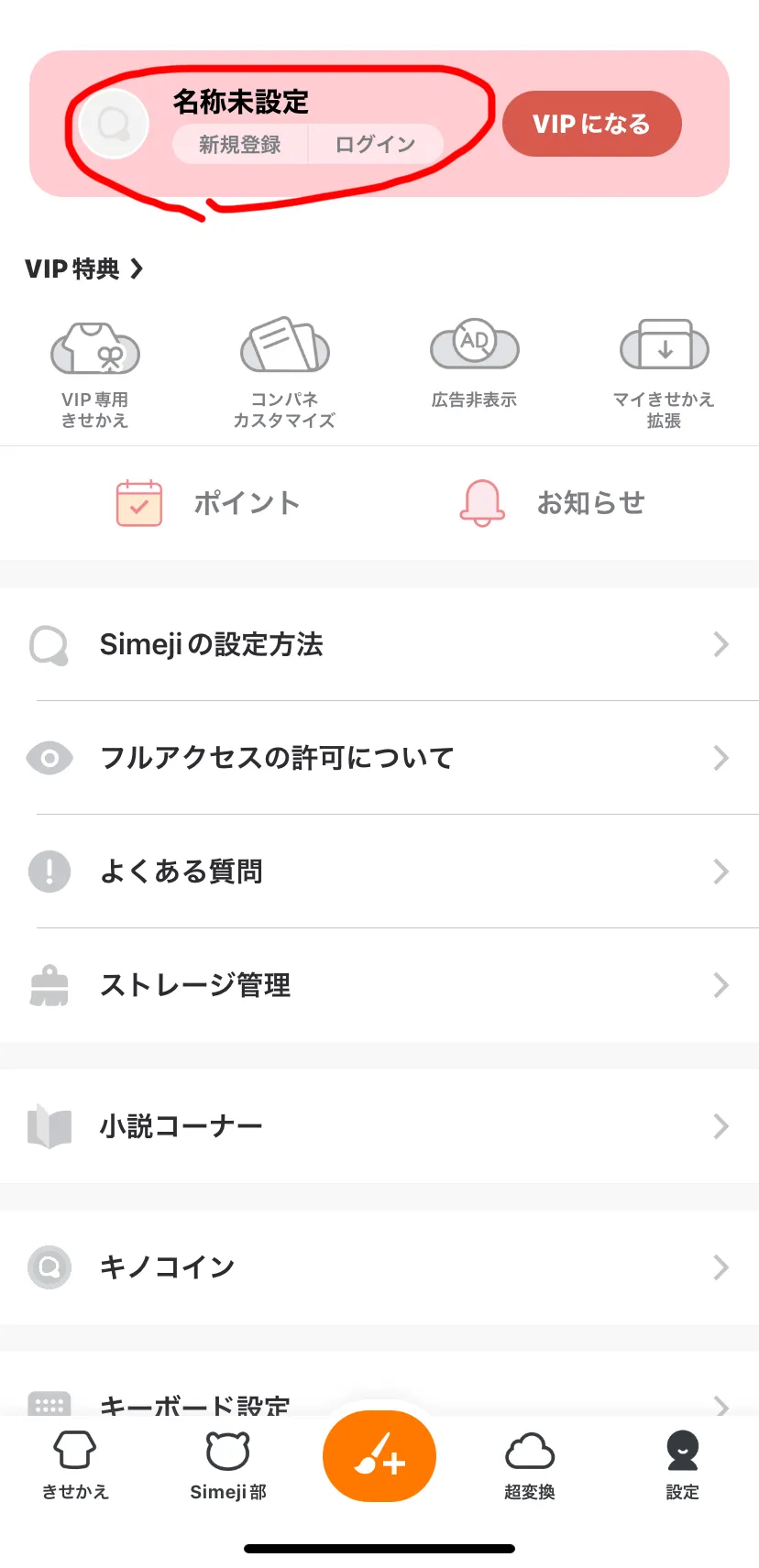Tap the orange brush create button

(x=379, y=1456)
